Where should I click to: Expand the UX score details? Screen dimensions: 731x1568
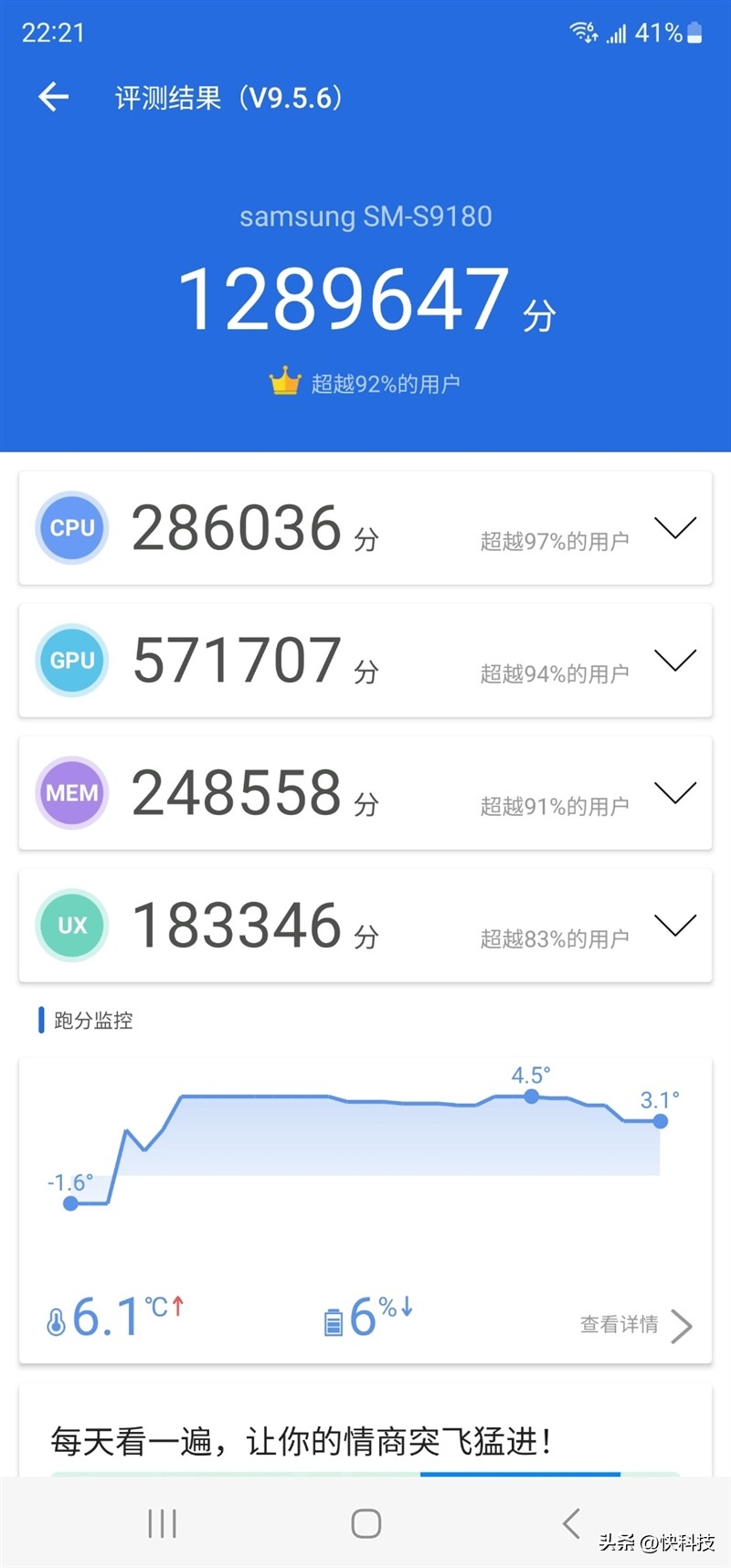(675, 926)
